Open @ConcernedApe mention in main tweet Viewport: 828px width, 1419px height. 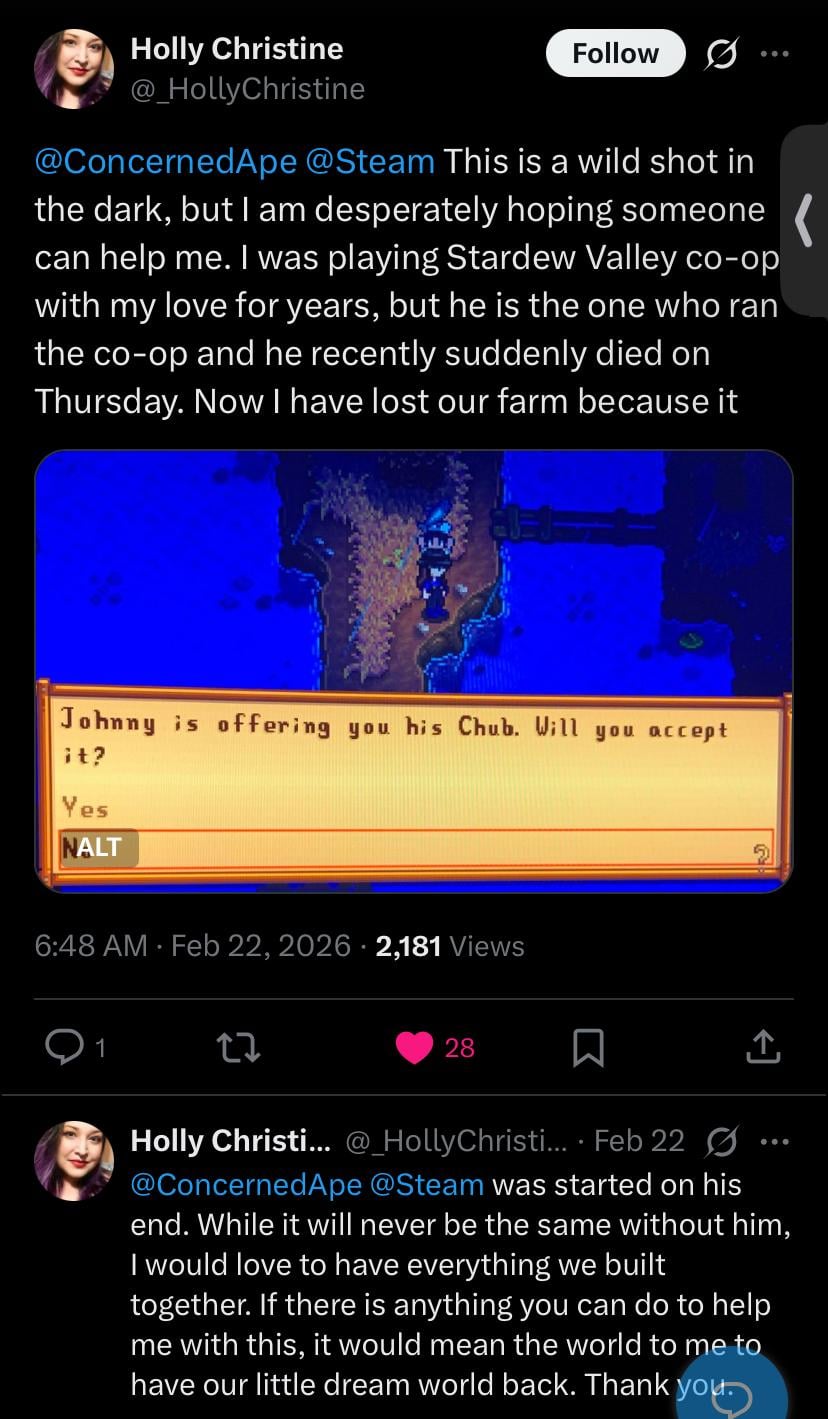click(166, 162)
